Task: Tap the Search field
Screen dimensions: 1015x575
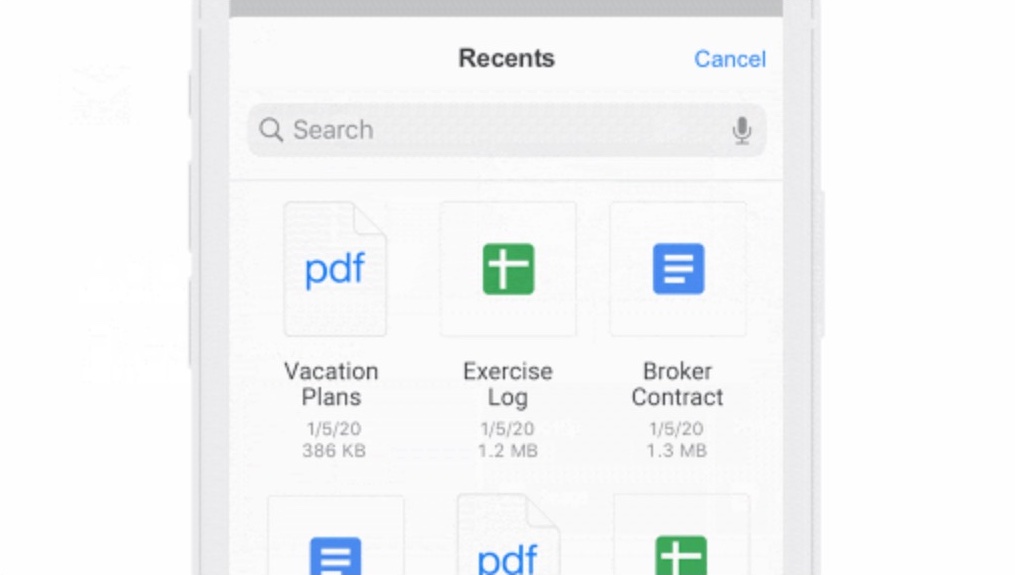Action: [490, 130]
